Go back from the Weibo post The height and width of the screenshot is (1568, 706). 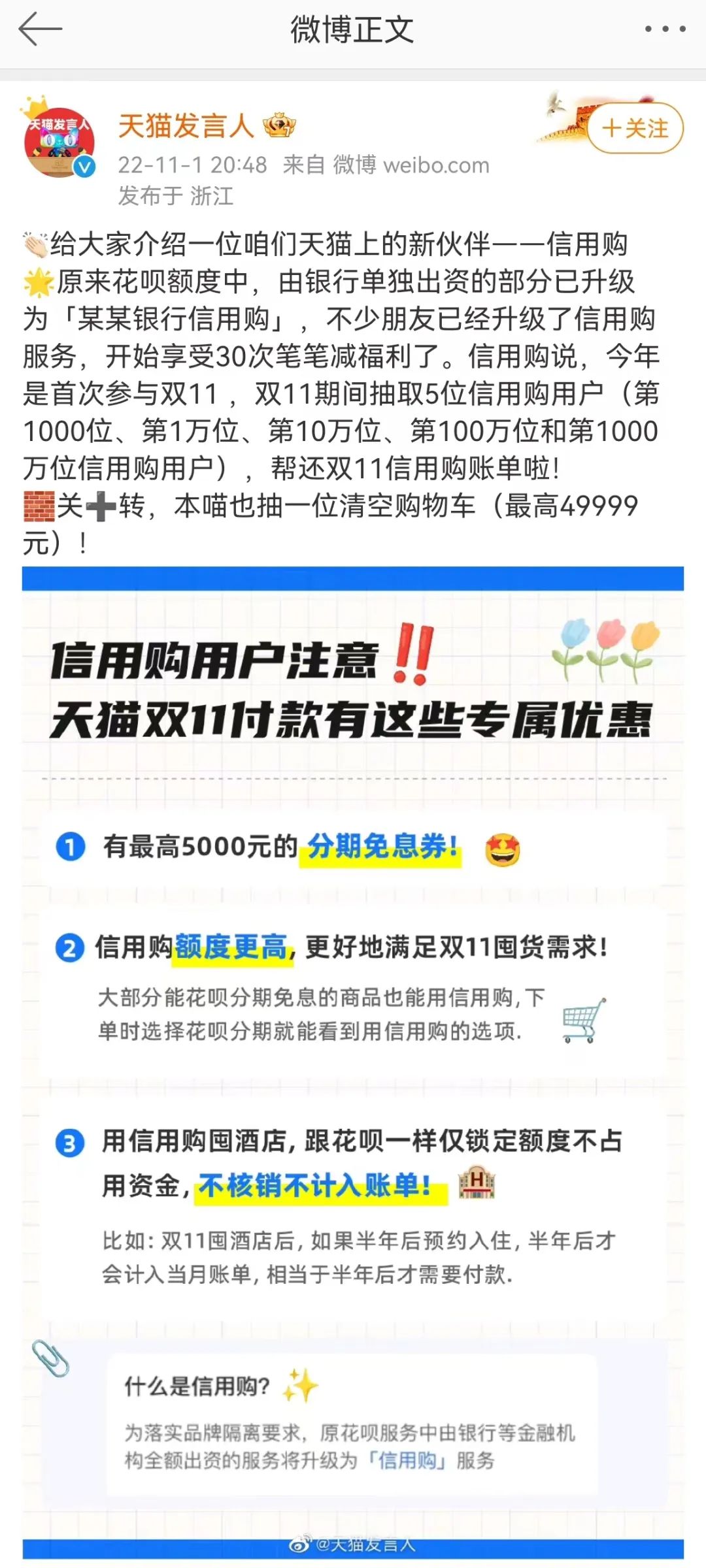(41, 30)
